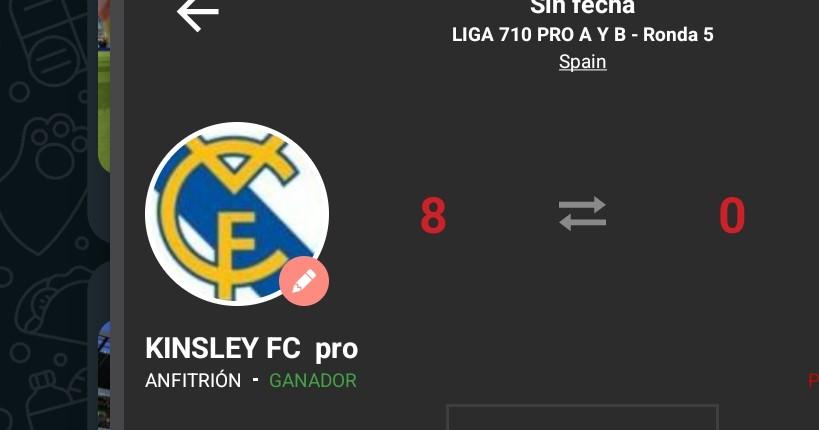Swap the teams with the arrows icon
Viewport: 819px width, 430px height.
coord(582,214)
